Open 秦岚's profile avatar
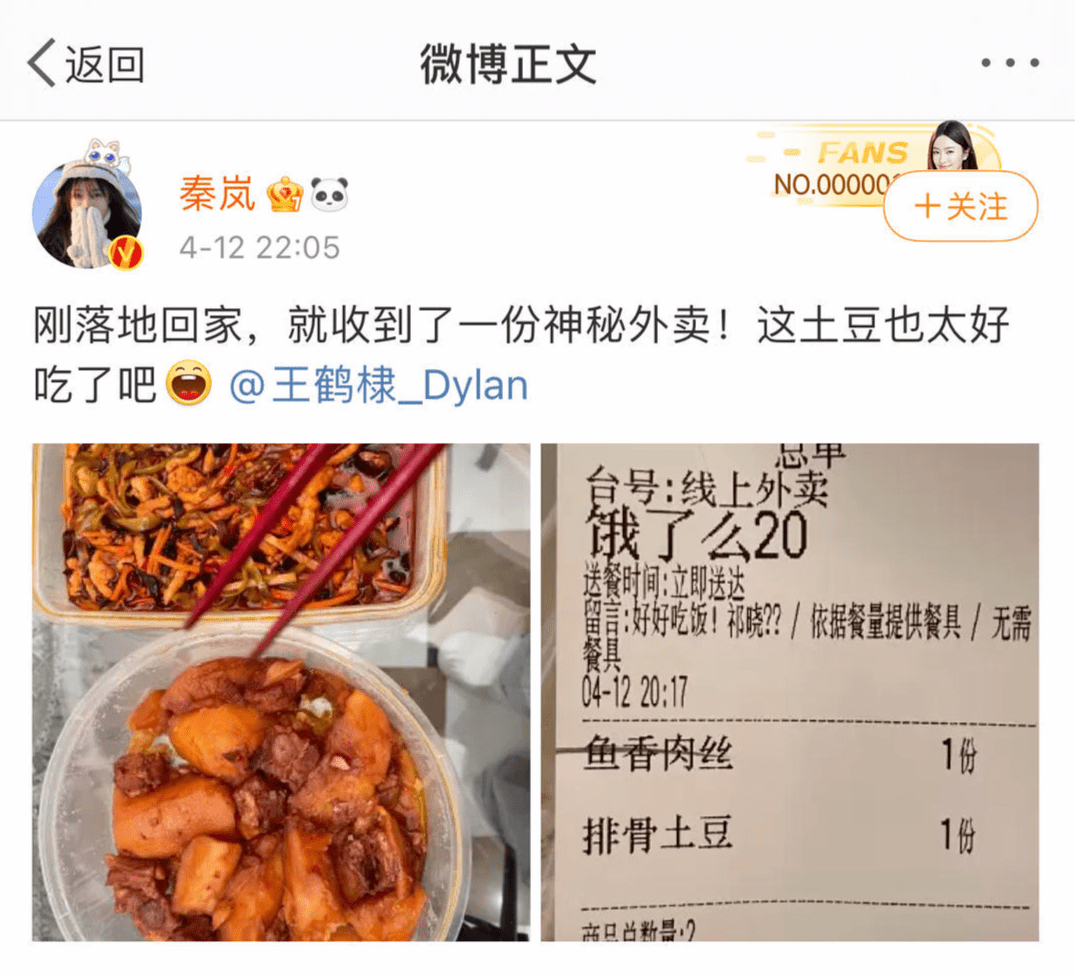This screenshot has width=1075, height=975. click(87, 208)
